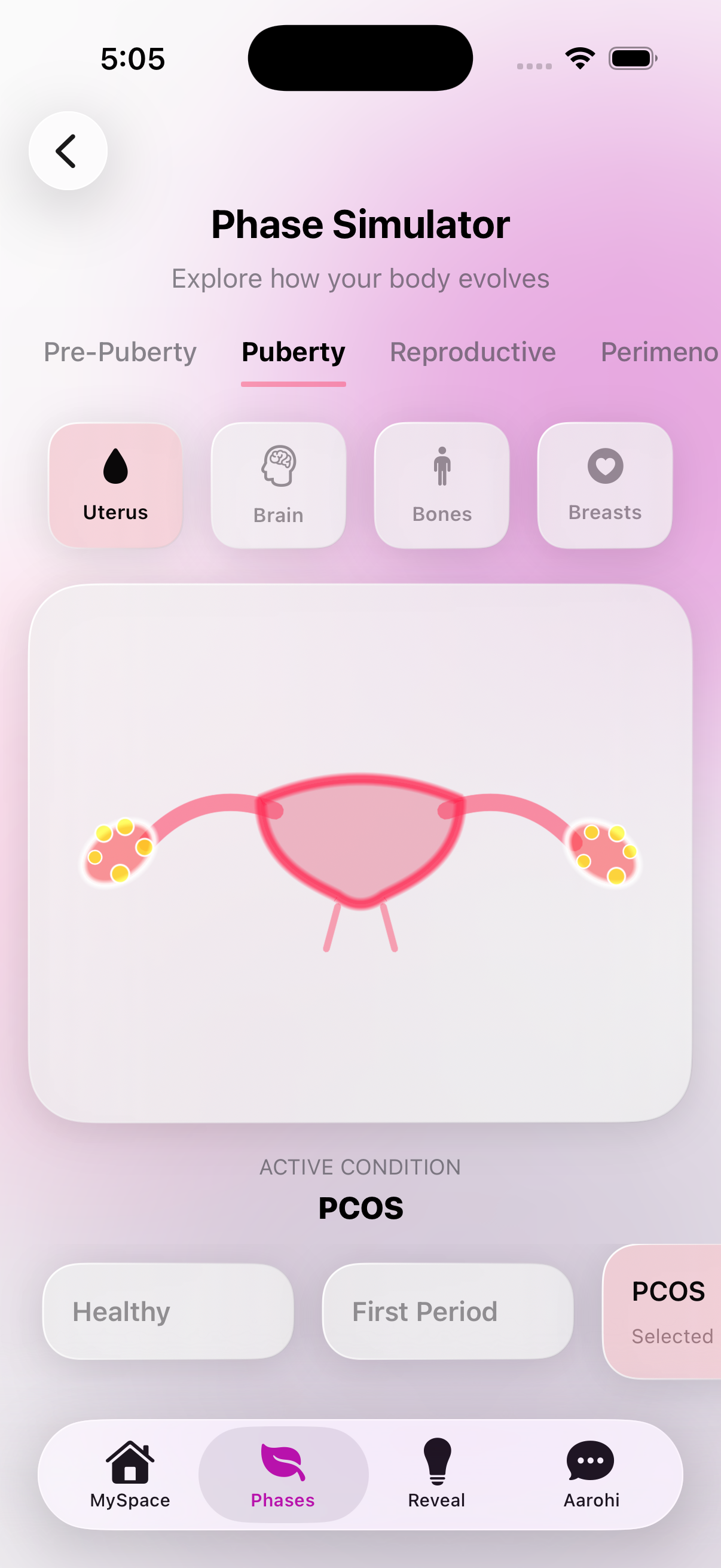This screenshot has height=1568, width=721.
Task: Switch to the Pre-Puberty phase tab
Action: pyautogui.click(x=120, y=352)
